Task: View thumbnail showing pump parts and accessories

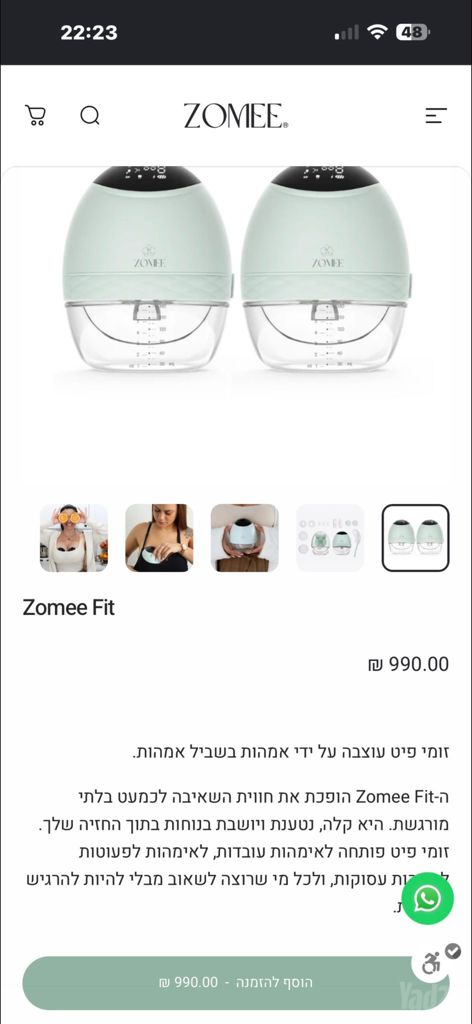Action: 330,538
